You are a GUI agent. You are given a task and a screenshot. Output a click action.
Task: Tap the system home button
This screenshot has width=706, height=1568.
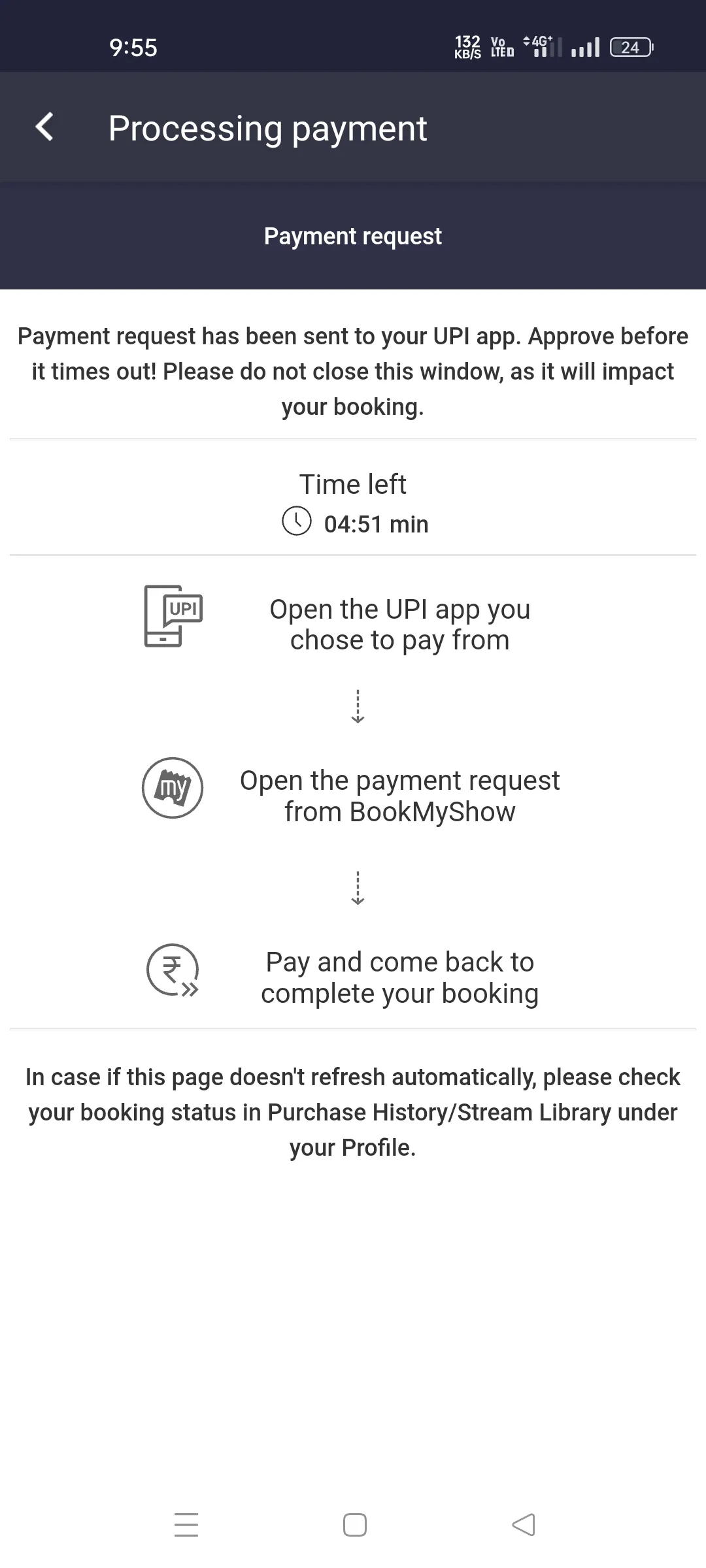[x=354, y=1524]
